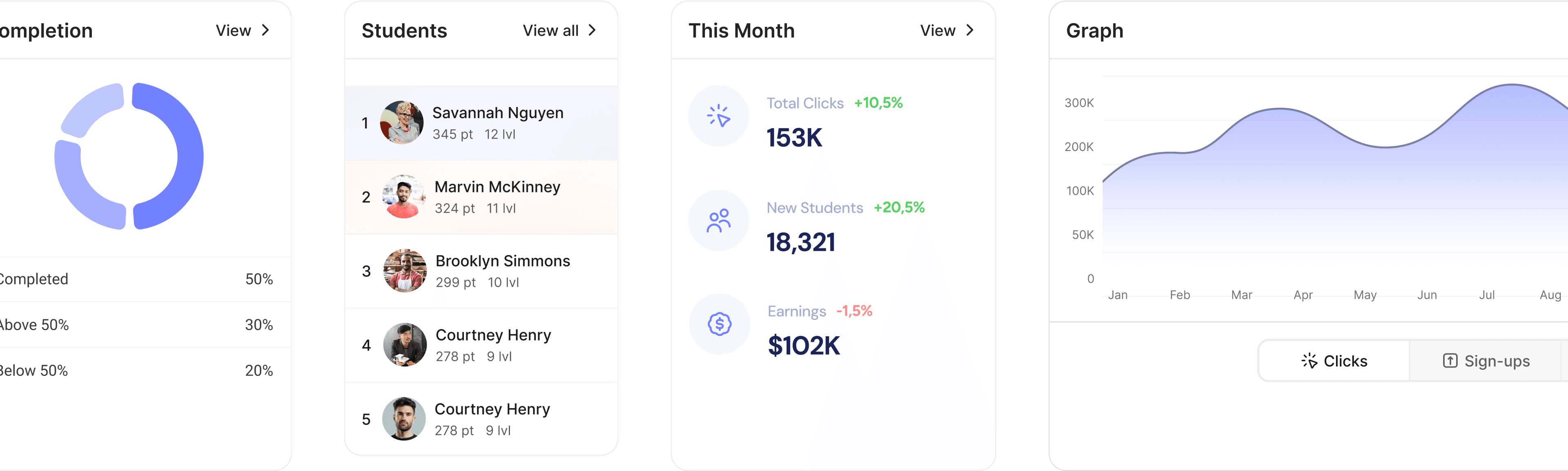
Task: Tap View all in Students card
Action: pos(559,31)
